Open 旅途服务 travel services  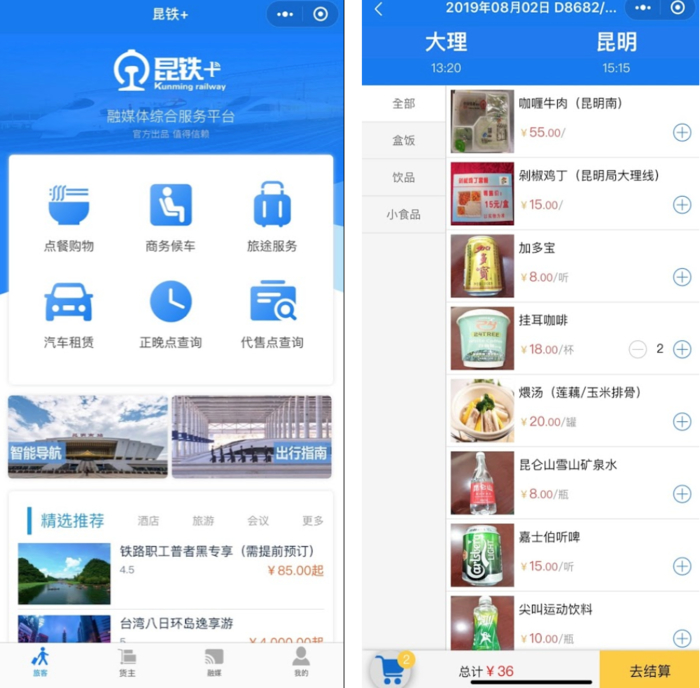coord(272,215)
